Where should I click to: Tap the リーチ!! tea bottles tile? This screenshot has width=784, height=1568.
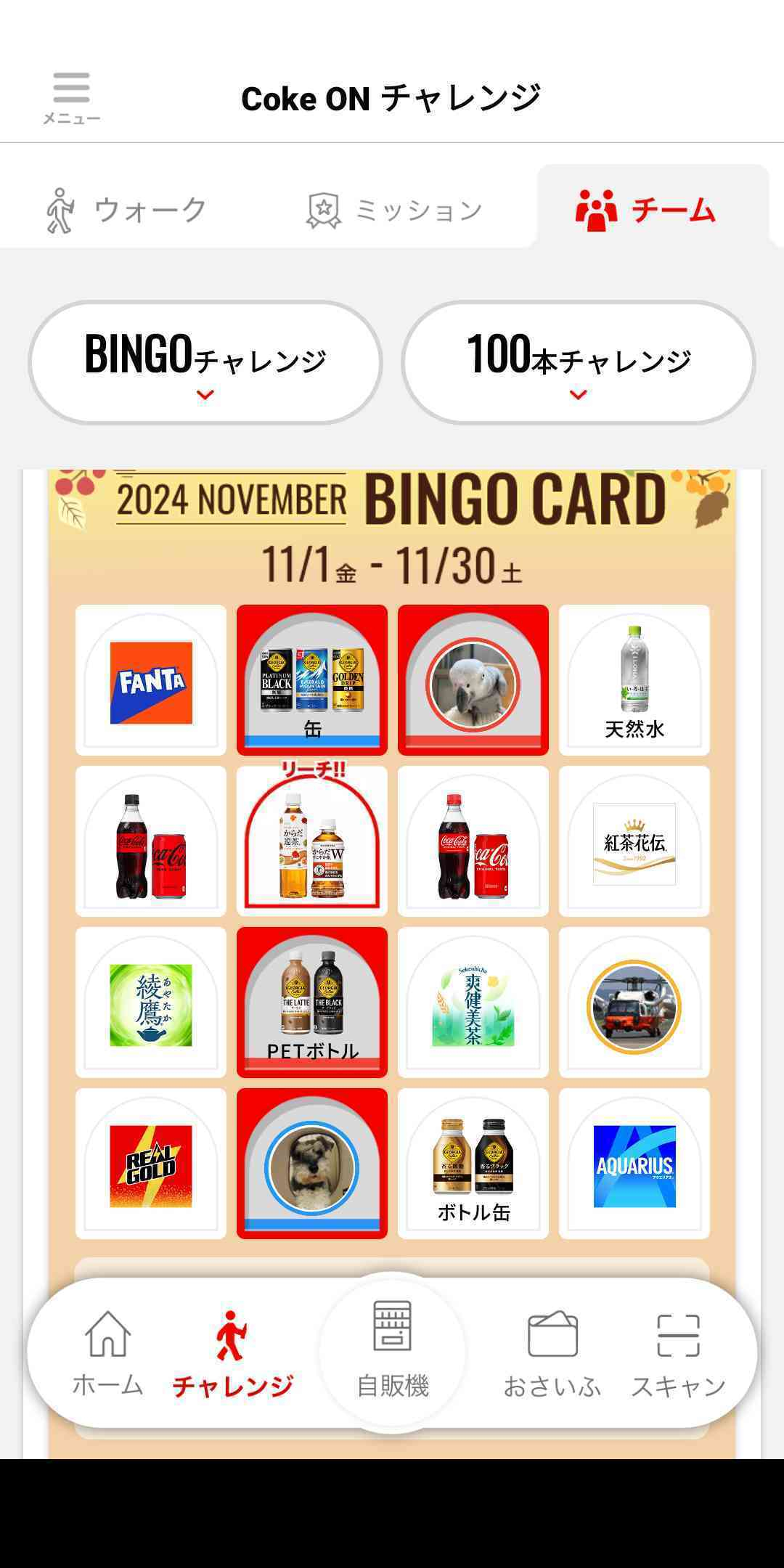pos(312,842)
